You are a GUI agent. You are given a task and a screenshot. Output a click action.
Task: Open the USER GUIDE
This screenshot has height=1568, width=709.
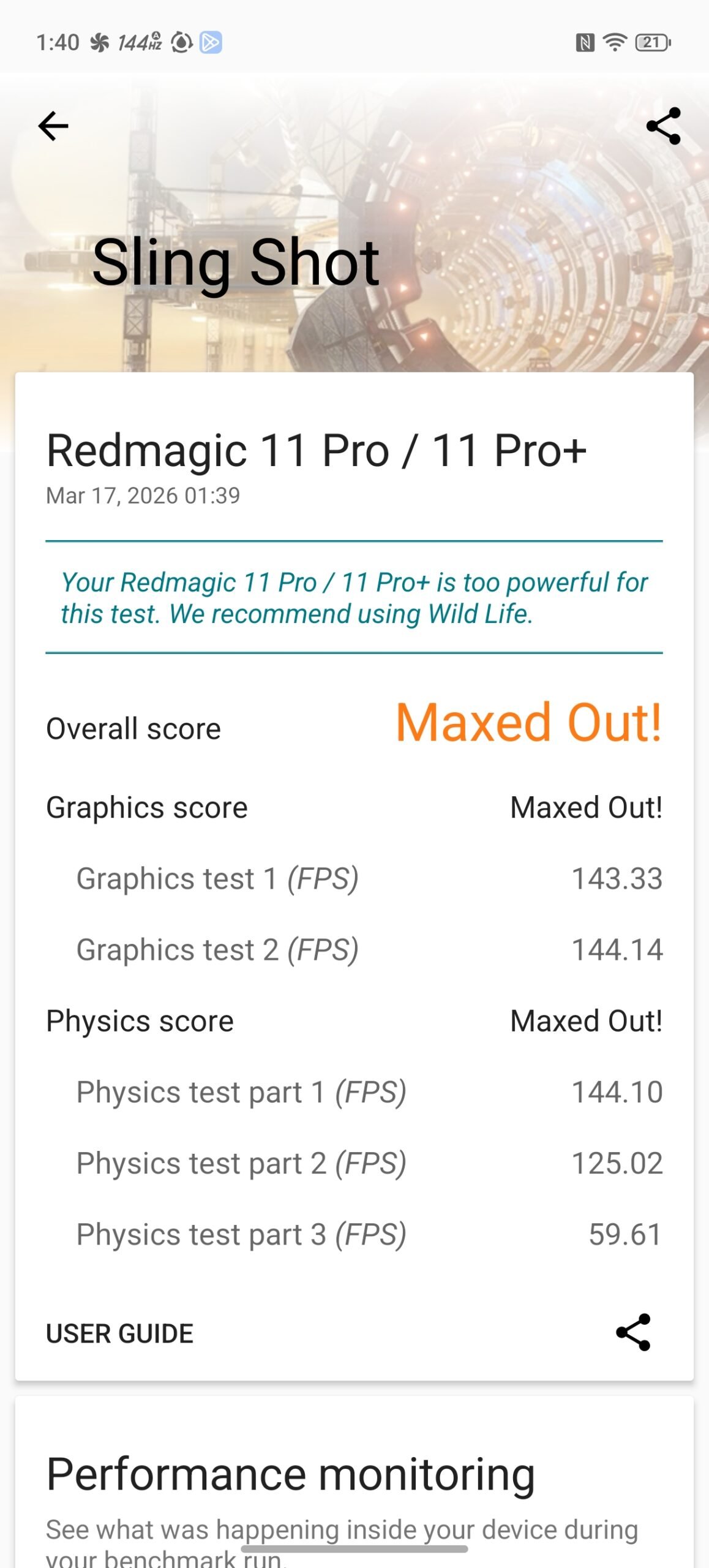pos(120,1333)
